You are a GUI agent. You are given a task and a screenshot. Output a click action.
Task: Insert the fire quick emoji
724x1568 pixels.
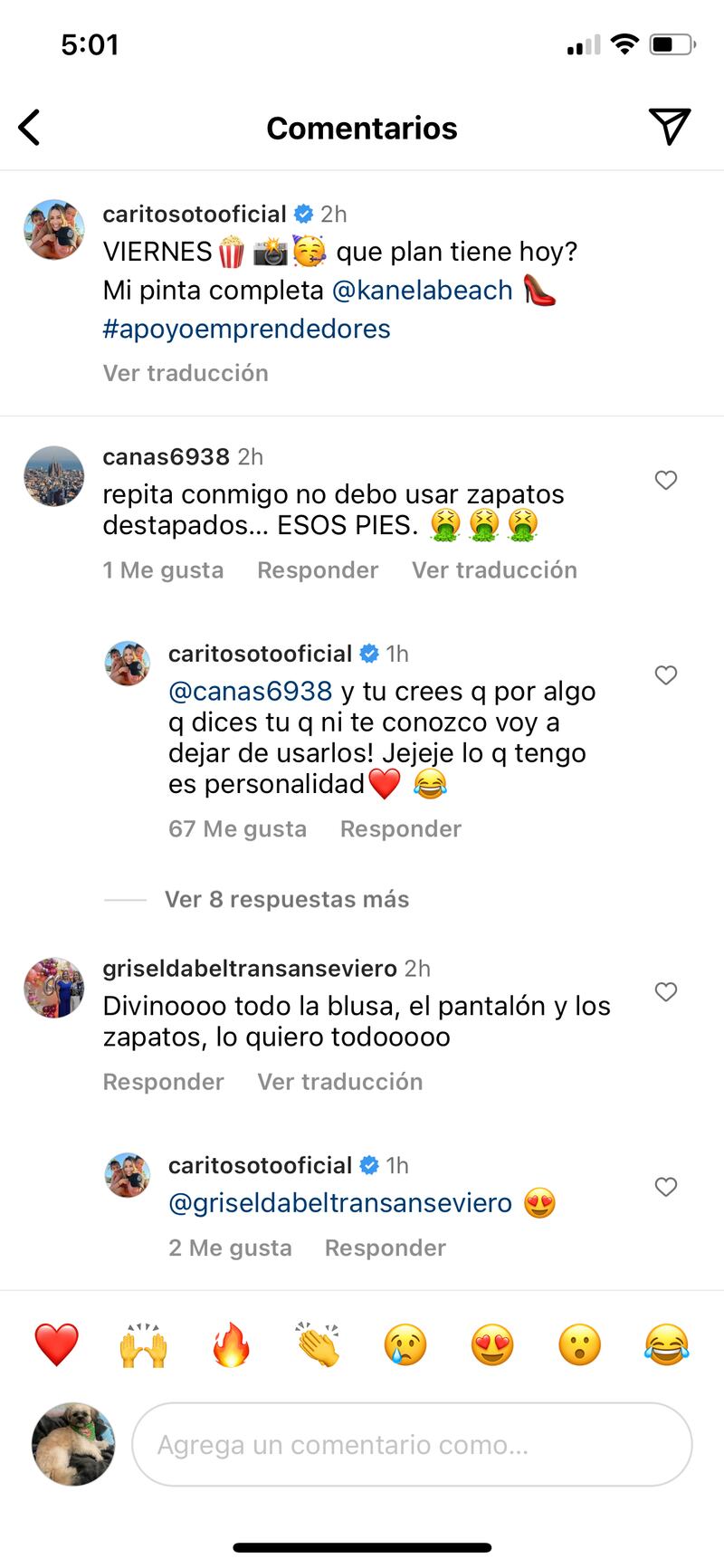(231, 1344)
